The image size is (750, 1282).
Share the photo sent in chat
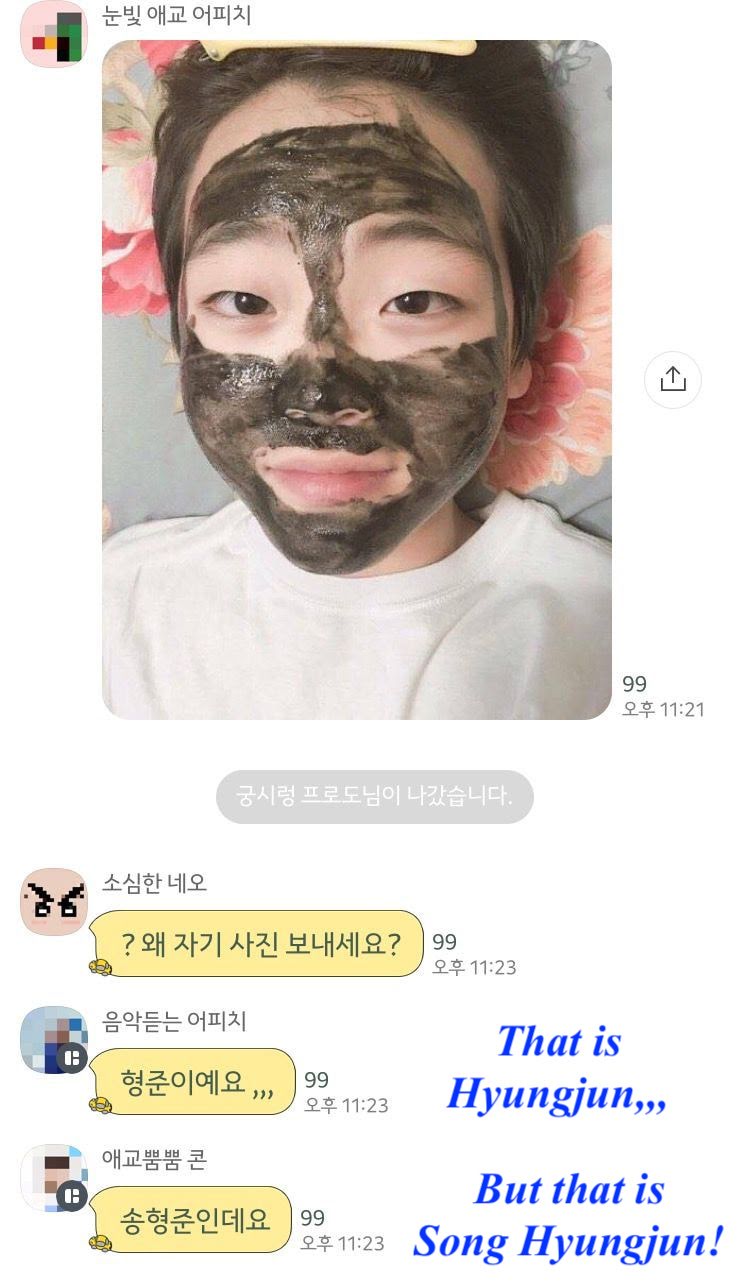tap(673, 379)
